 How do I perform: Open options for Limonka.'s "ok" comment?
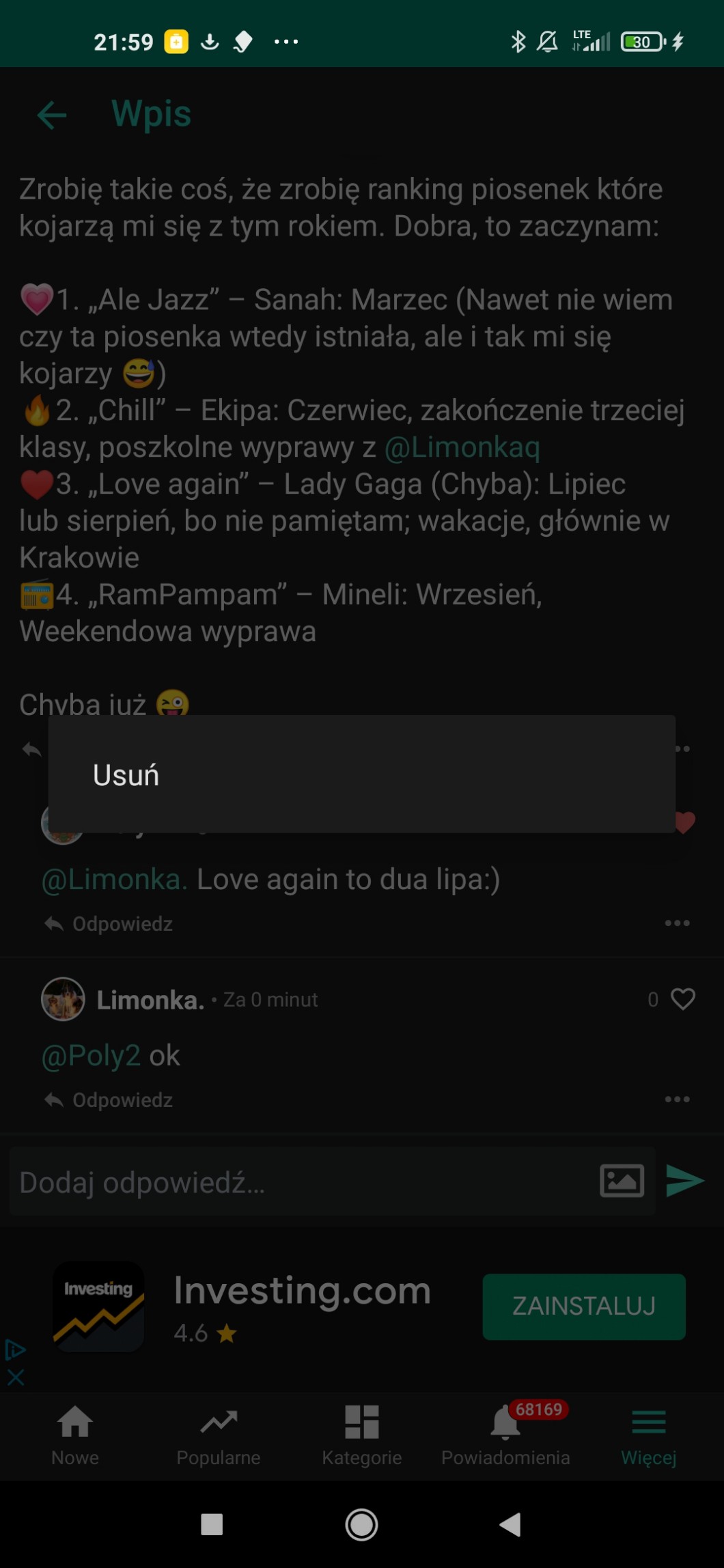tap(676, 1100)
